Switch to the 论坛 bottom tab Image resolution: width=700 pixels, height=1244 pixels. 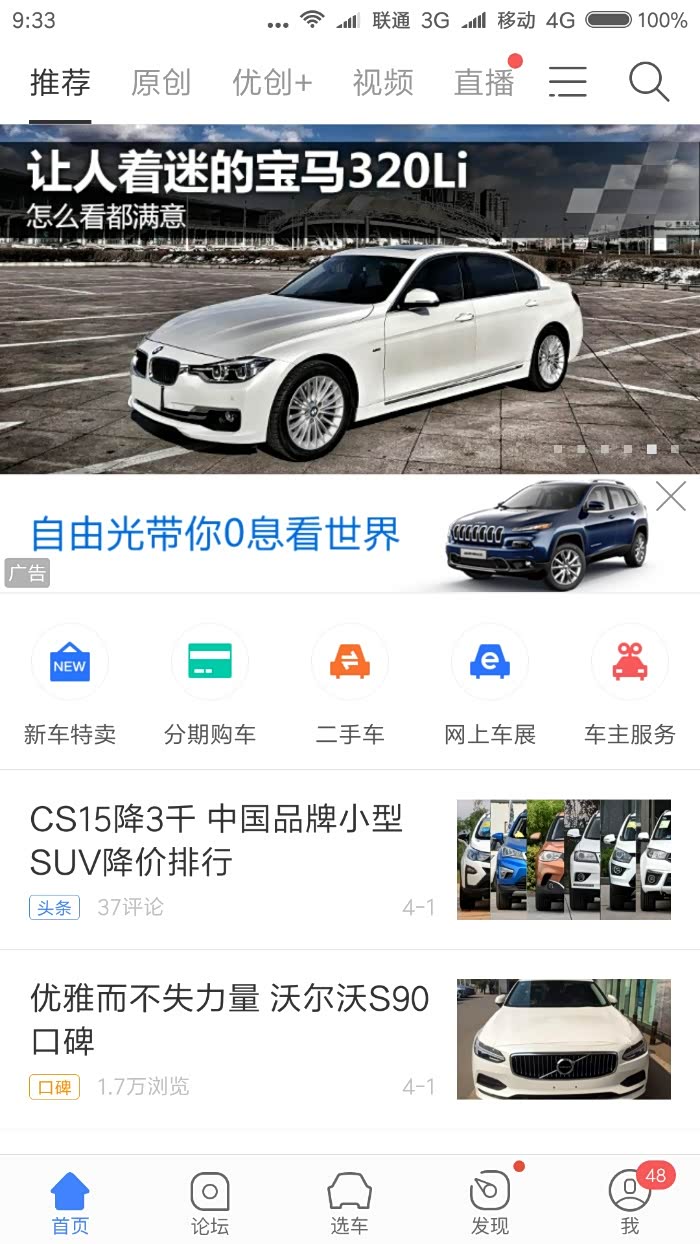point(210,1203)
